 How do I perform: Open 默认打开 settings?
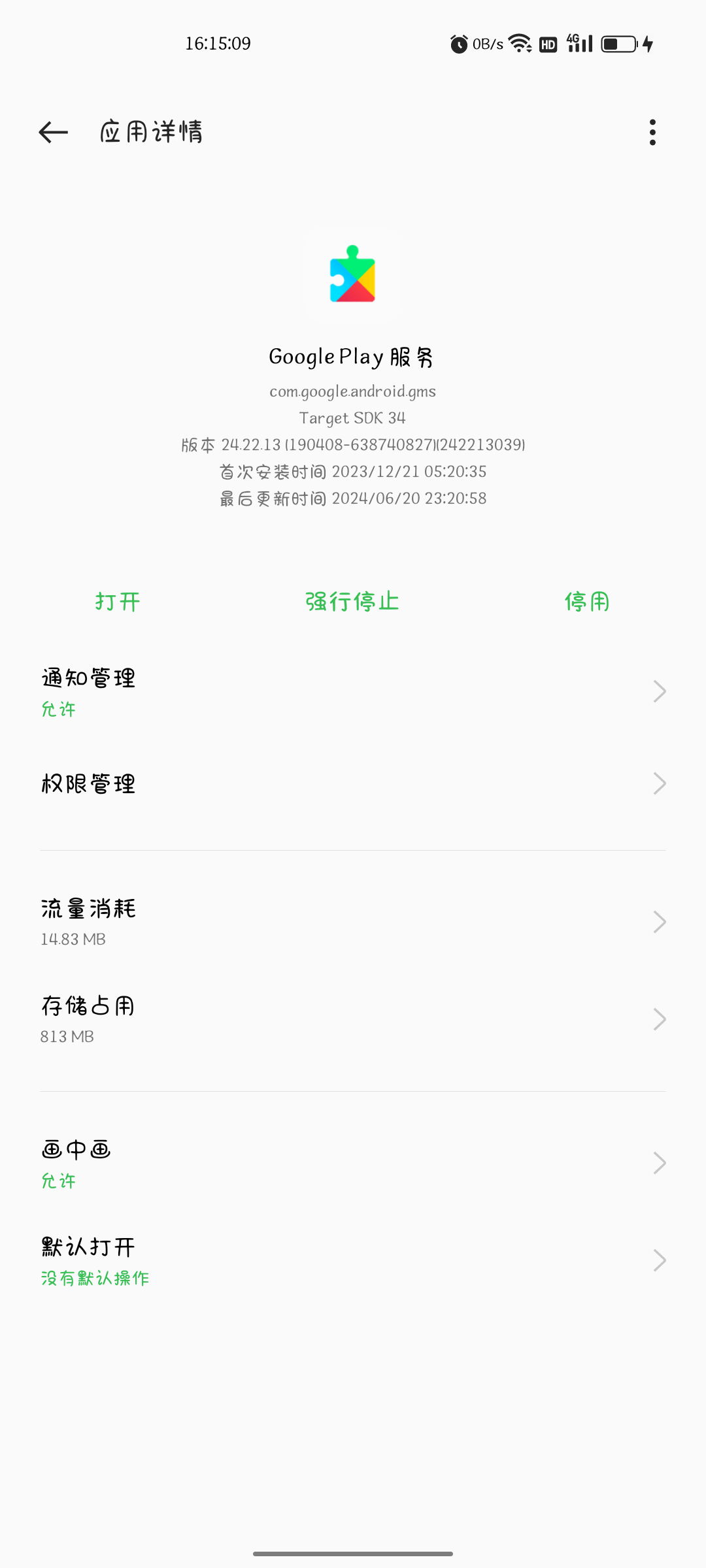[353, 1260]
